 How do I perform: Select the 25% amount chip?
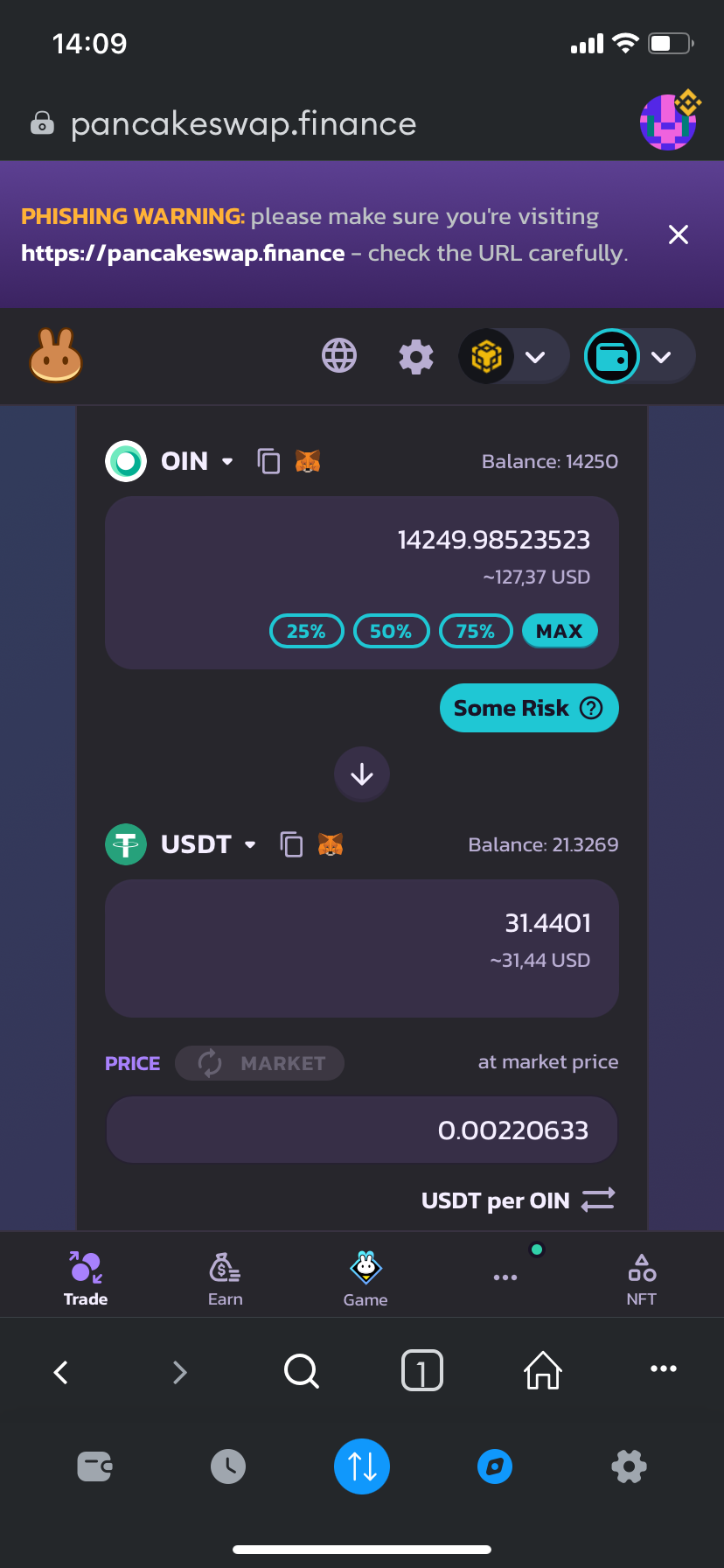pyautogui.click(x=306, y=631)
